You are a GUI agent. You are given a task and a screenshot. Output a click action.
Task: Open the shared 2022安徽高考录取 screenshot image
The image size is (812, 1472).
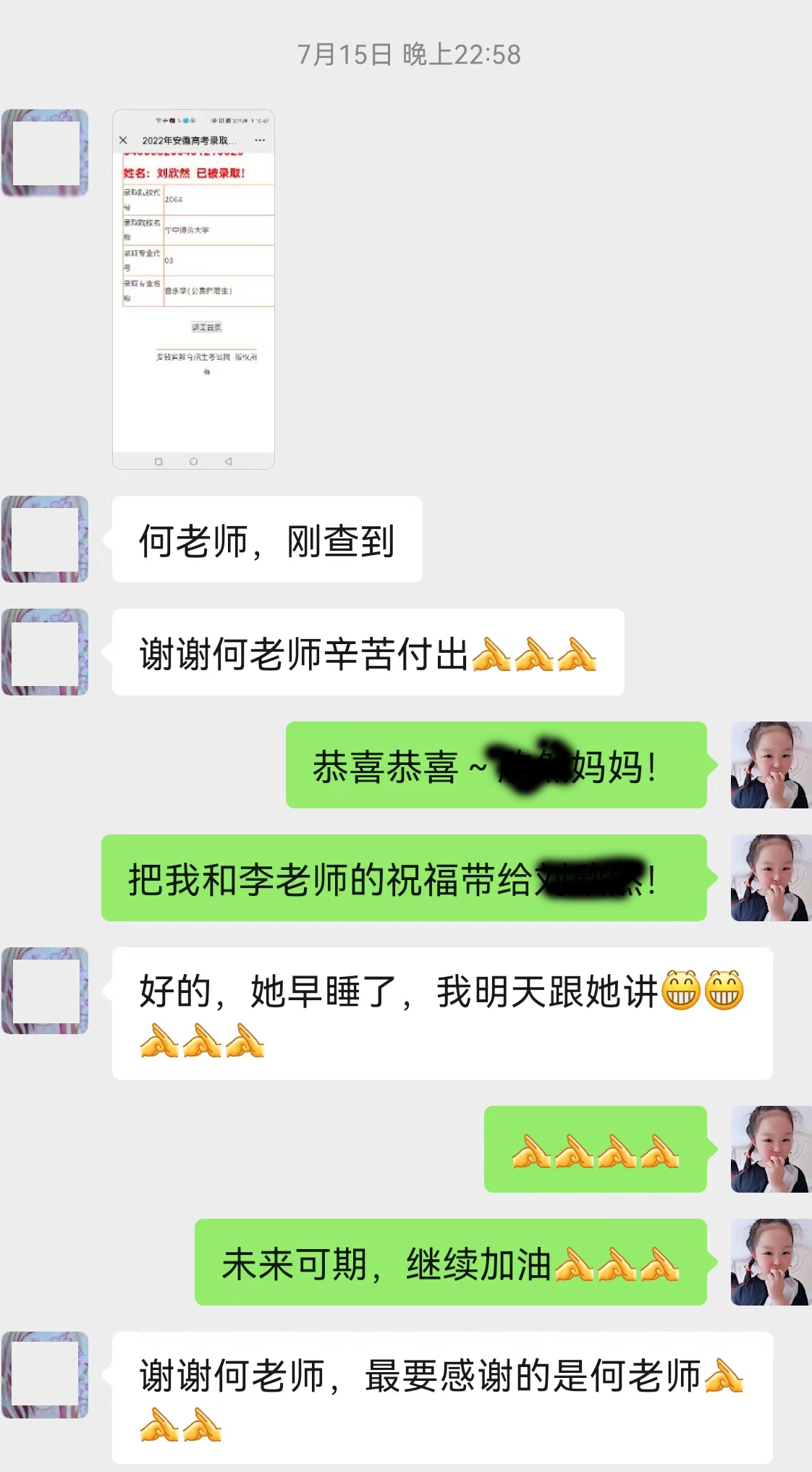pos(193,289)
